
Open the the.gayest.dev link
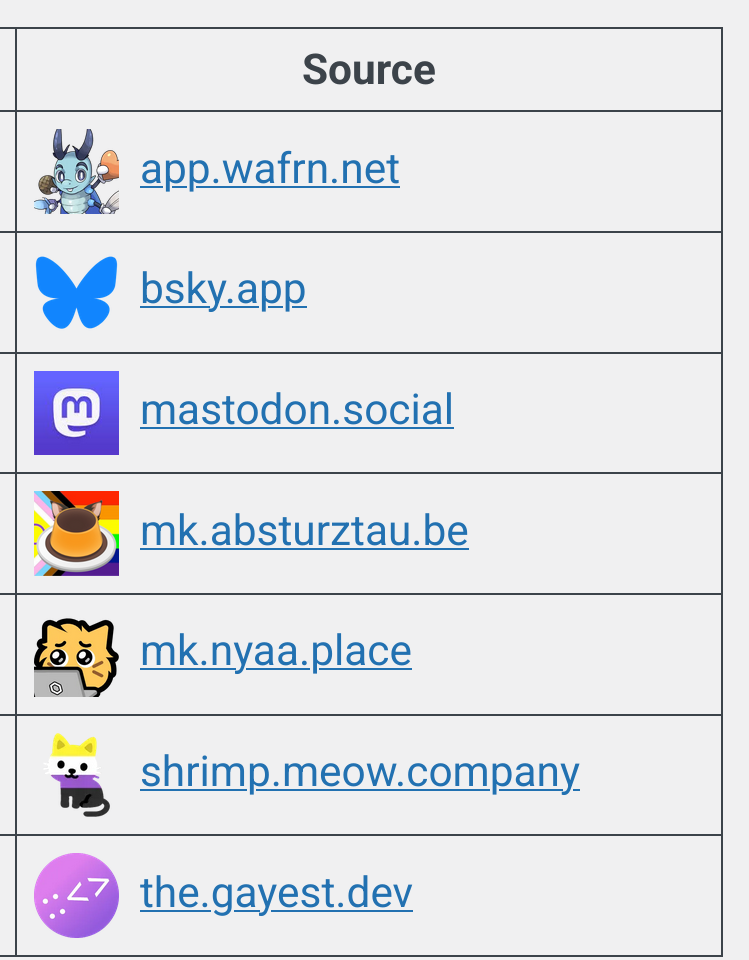click(x=276, y=893)
